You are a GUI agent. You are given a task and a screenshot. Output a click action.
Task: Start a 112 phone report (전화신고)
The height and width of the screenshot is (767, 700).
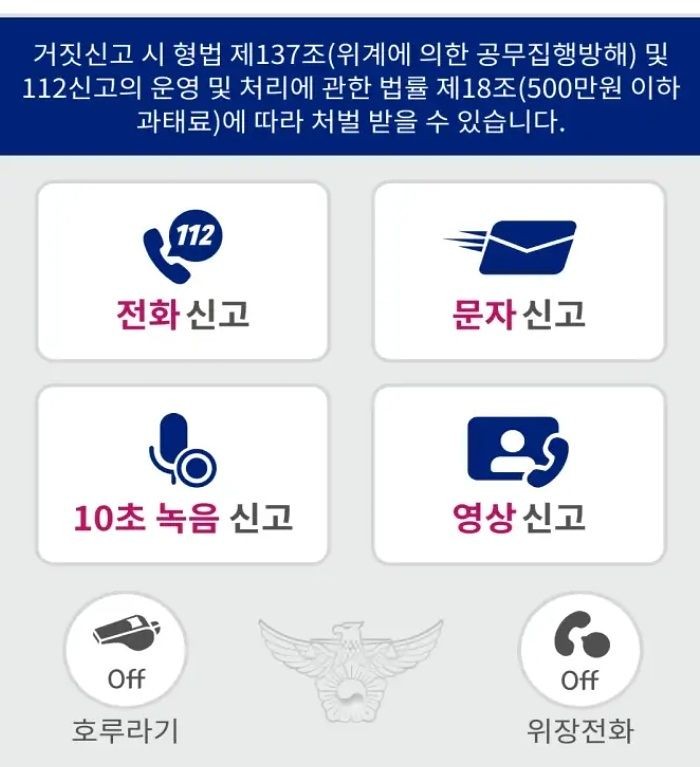pyautogui.click(x=182, y=271)
